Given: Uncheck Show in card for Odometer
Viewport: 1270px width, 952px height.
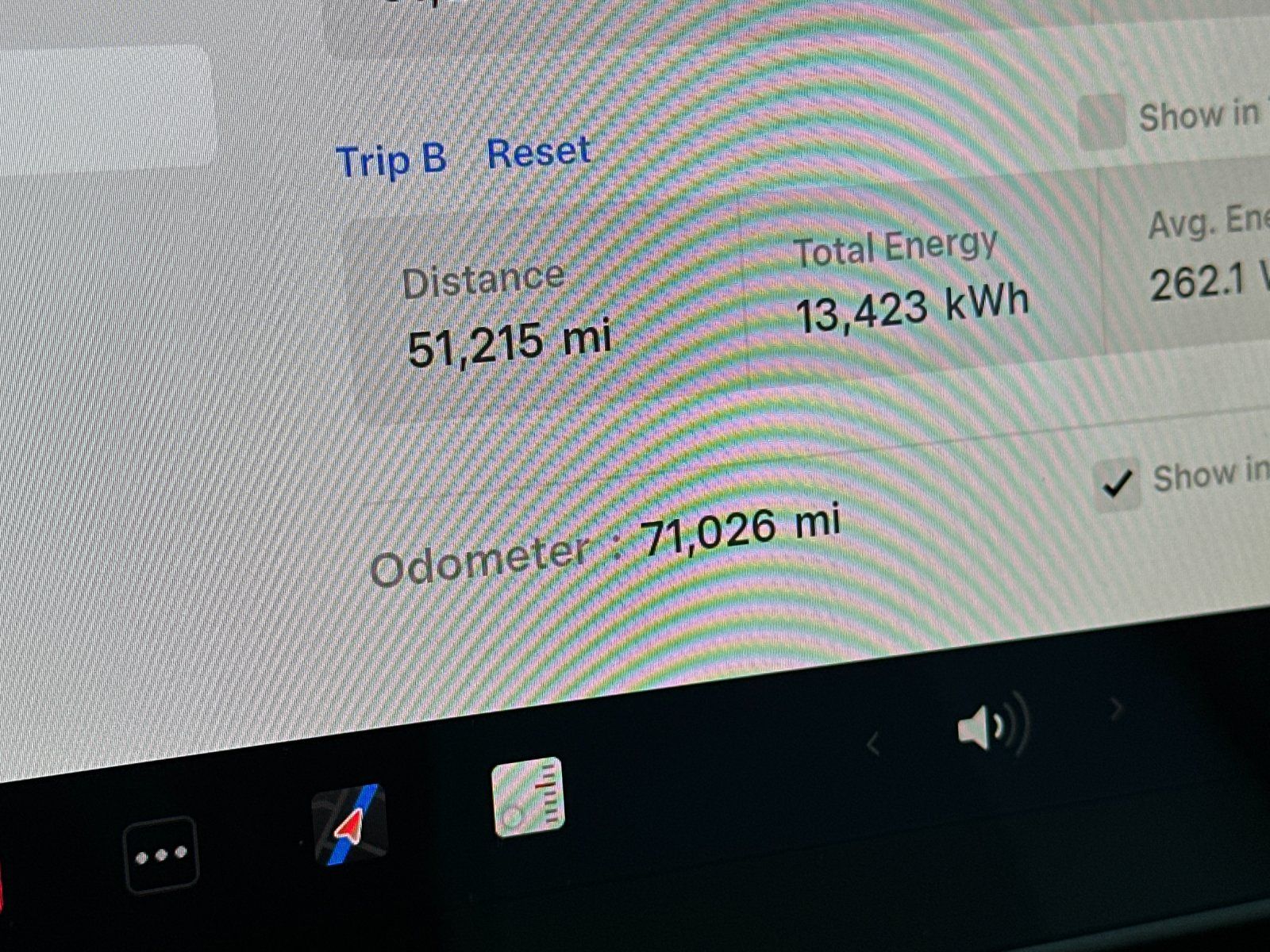Looking at the screenshot, I should (x=1118, y=483).
